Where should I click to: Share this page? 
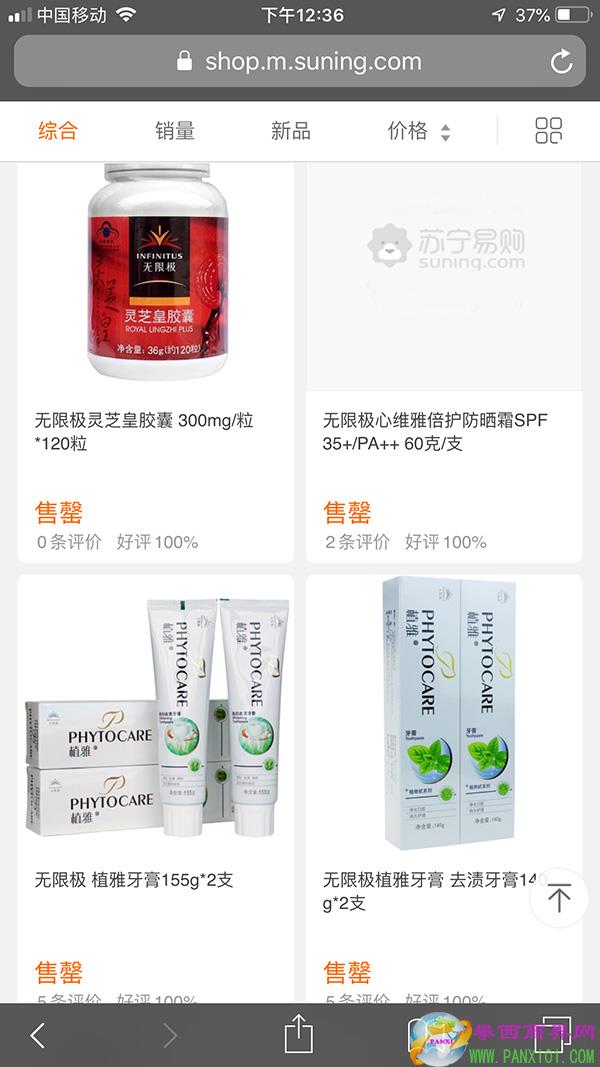[299, 1034]
